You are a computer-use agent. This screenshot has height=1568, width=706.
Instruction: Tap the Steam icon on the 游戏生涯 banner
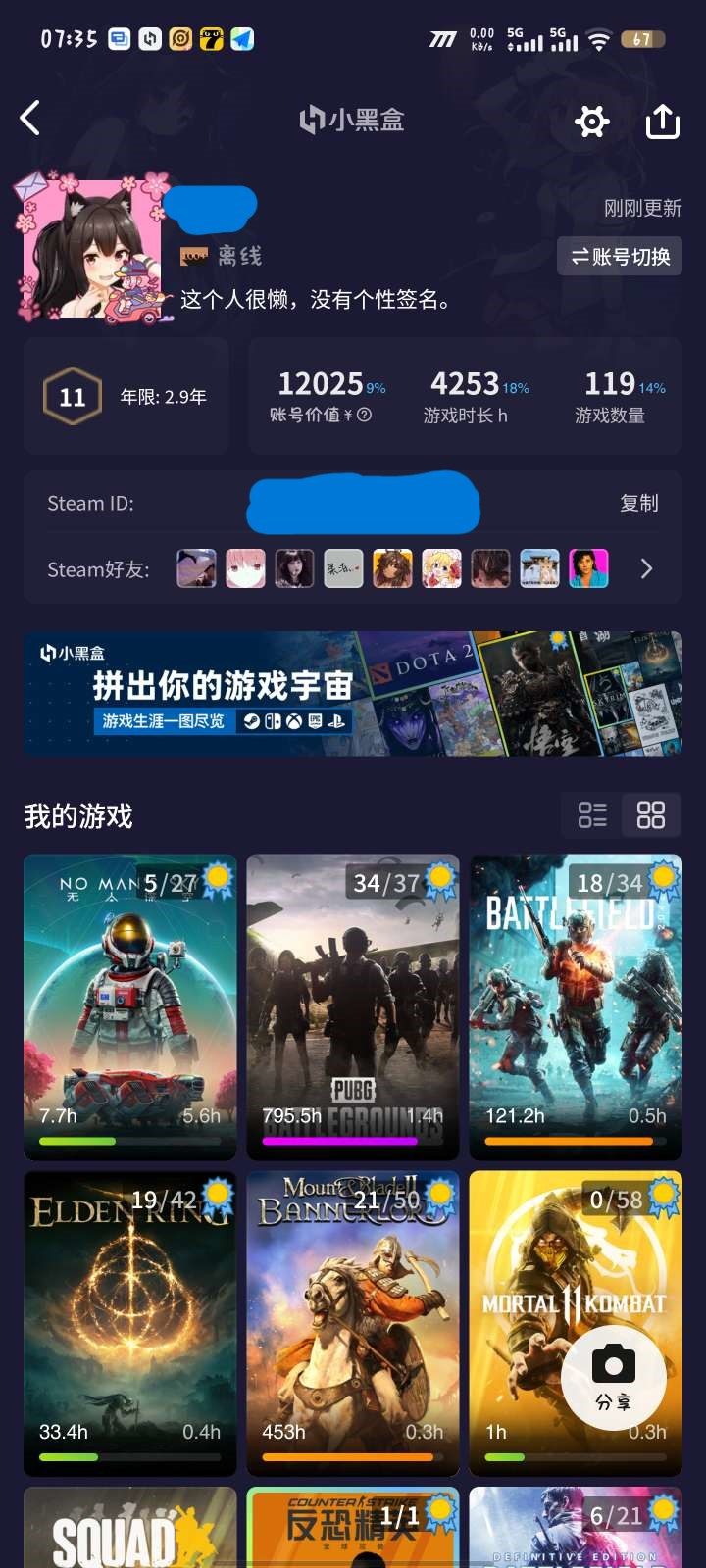252,720
